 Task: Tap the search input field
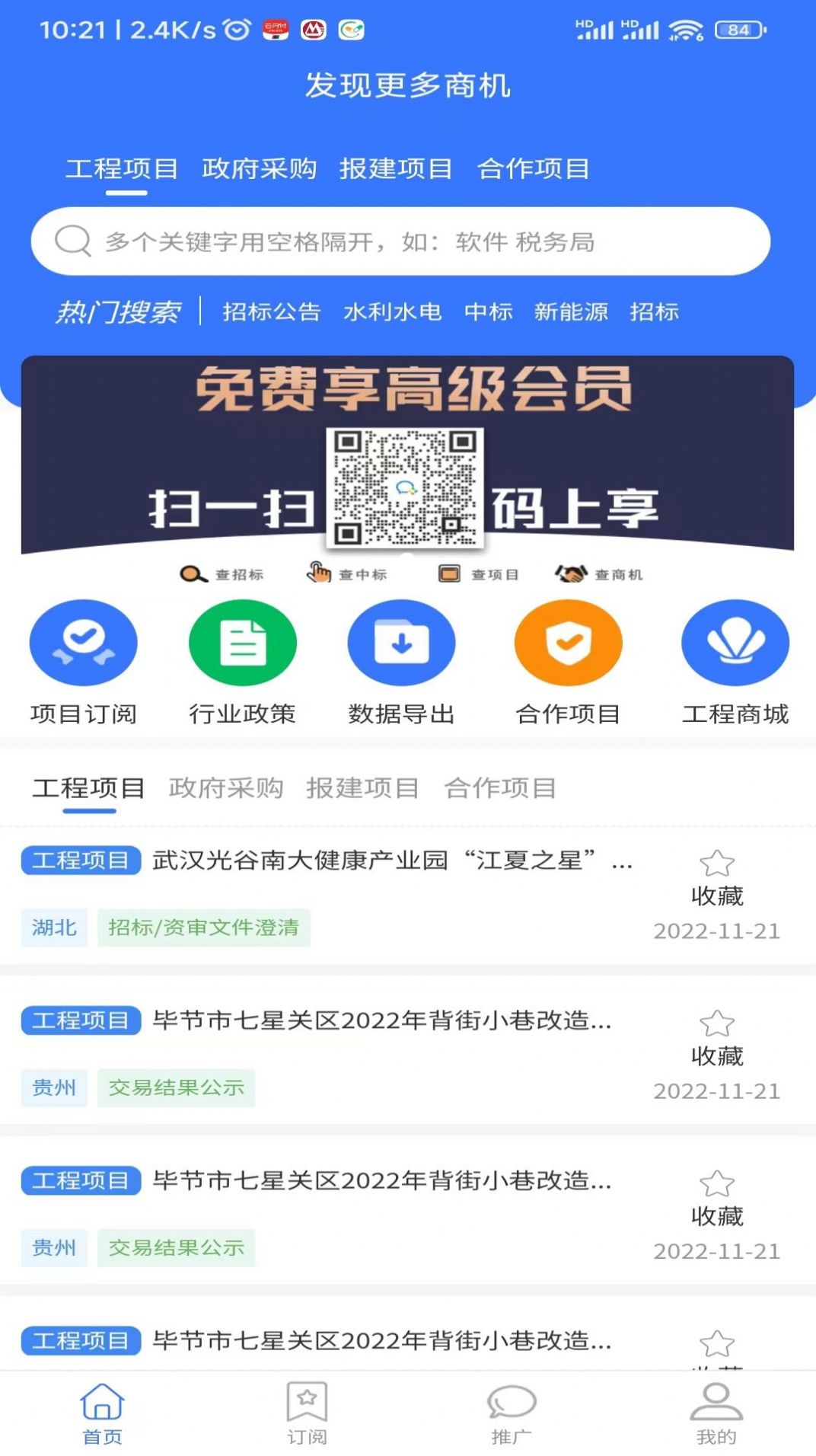403,242
